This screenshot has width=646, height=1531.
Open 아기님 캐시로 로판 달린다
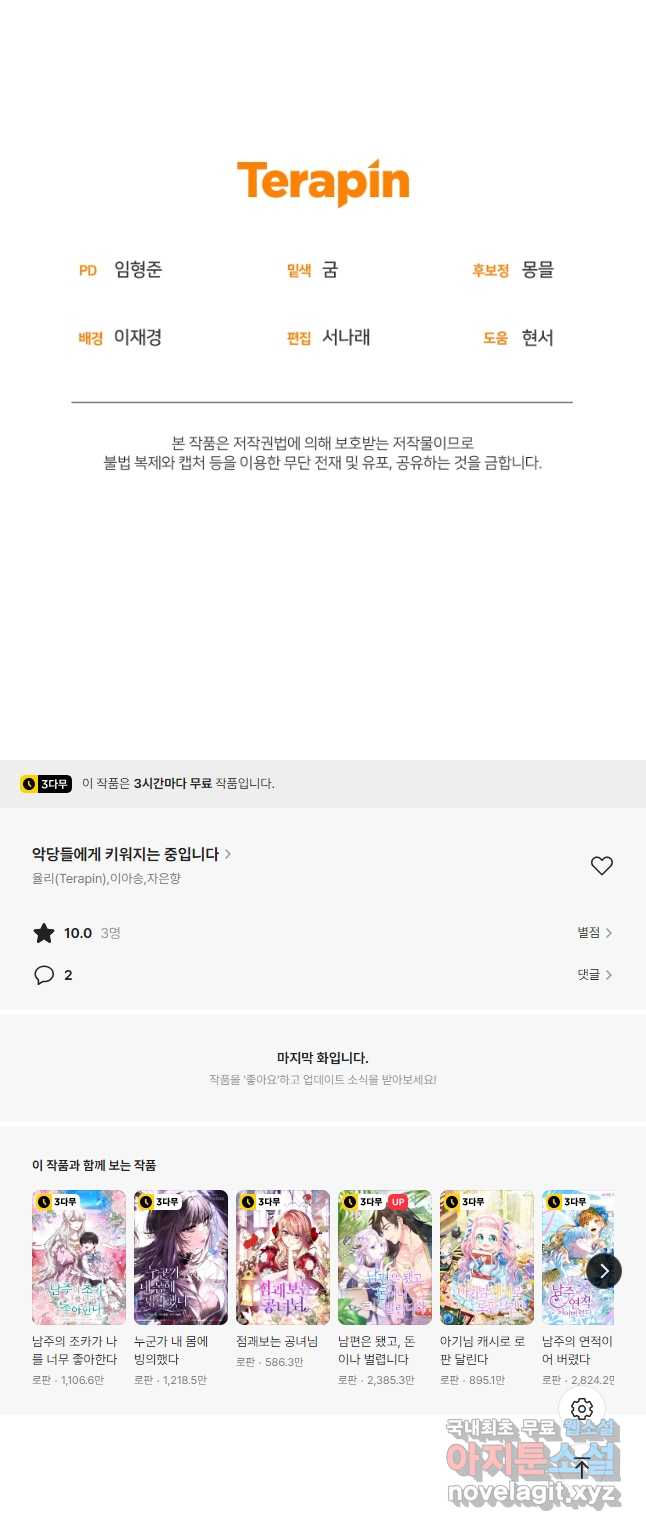point(487,1257)
